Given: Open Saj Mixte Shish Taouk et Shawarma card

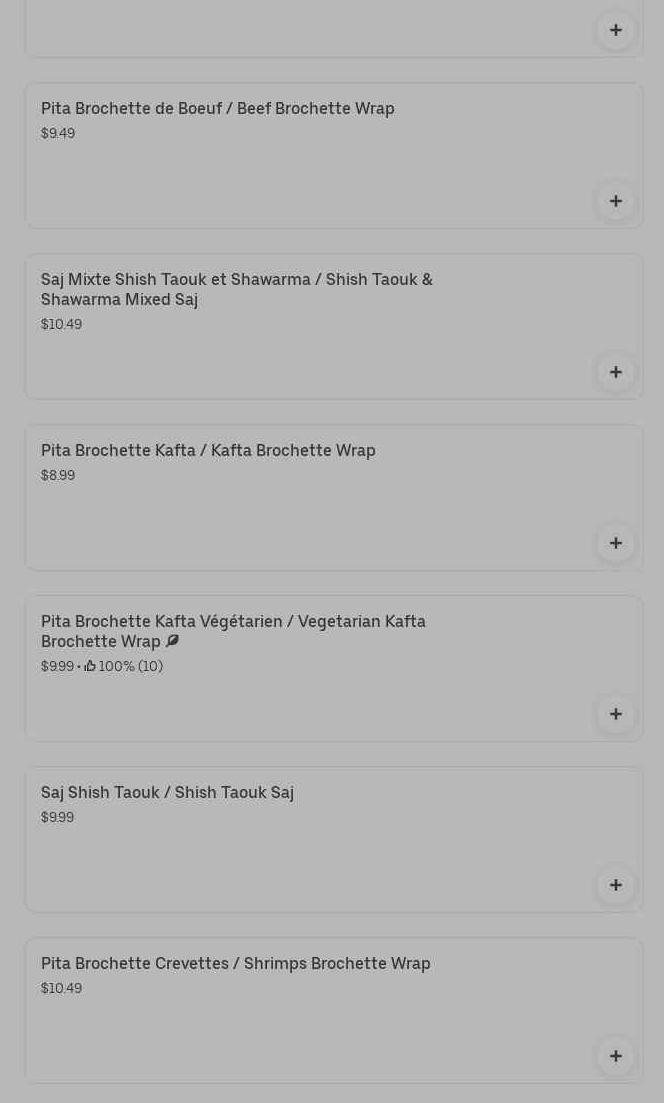Looking at the screenshot, I should point(333,326).
